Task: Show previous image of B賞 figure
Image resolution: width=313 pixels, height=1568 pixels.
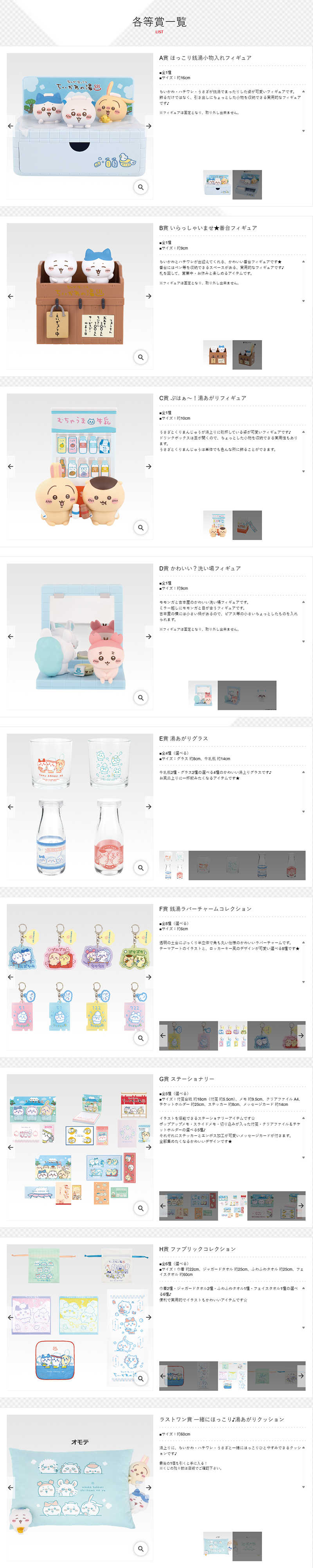Action: point(10,296)
